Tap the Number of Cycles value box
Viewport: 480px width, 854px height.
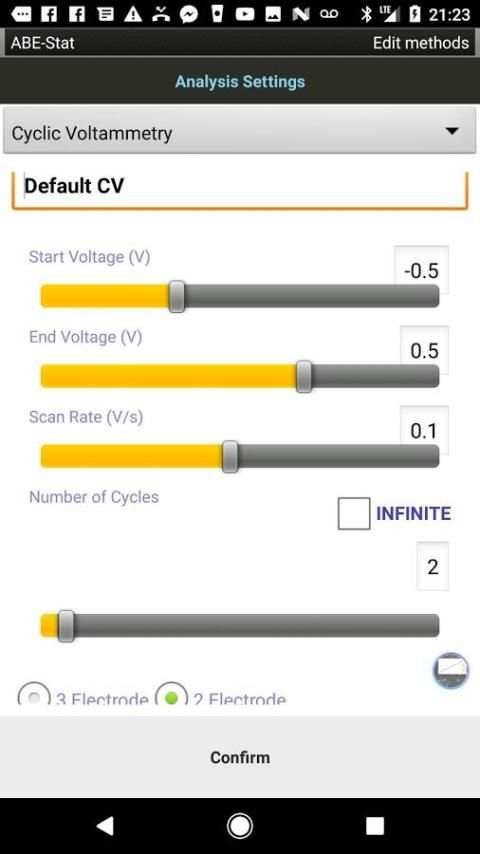pyautogui.click(x=433, y=566)
